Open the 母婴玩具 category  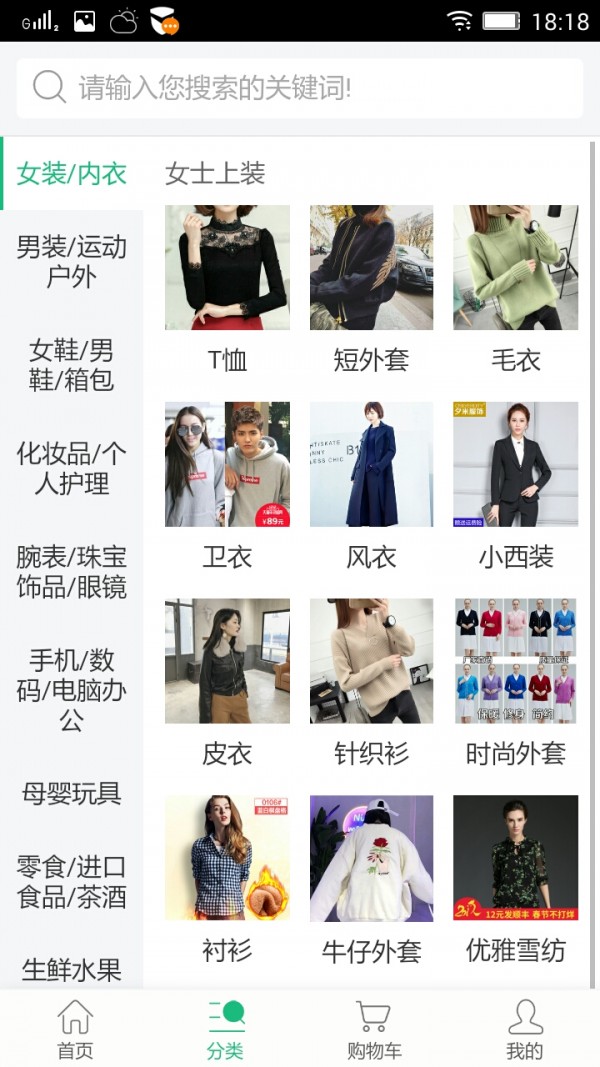[x=72, y=793]
